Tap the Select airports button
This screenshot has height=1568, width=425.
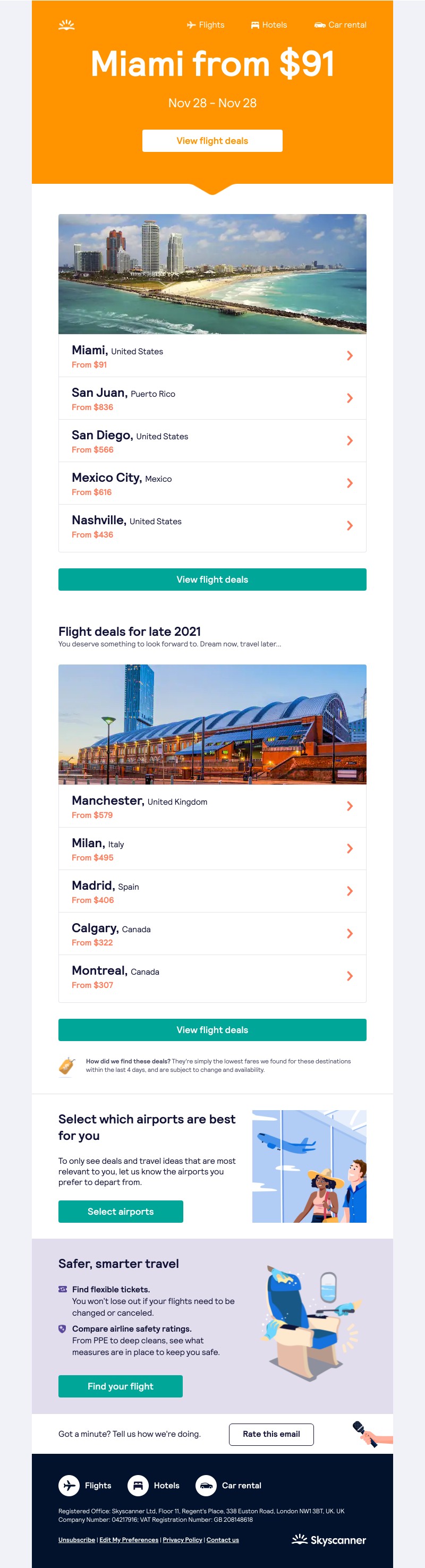click(x=121, y=1211)
